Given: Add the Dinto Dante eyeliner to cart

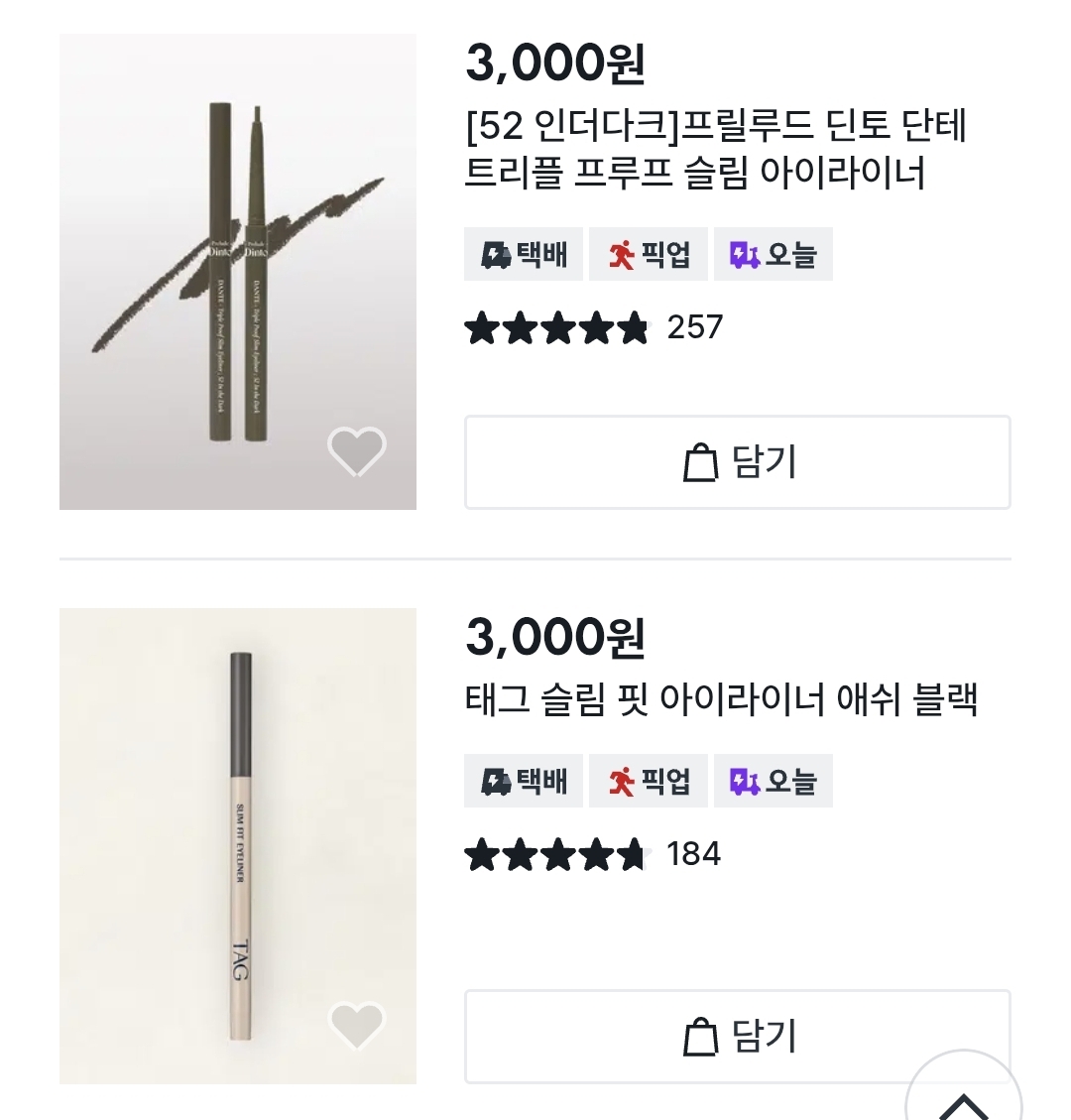Looking at the screenshot, I should pyautogui.click(x=737, y=462).
